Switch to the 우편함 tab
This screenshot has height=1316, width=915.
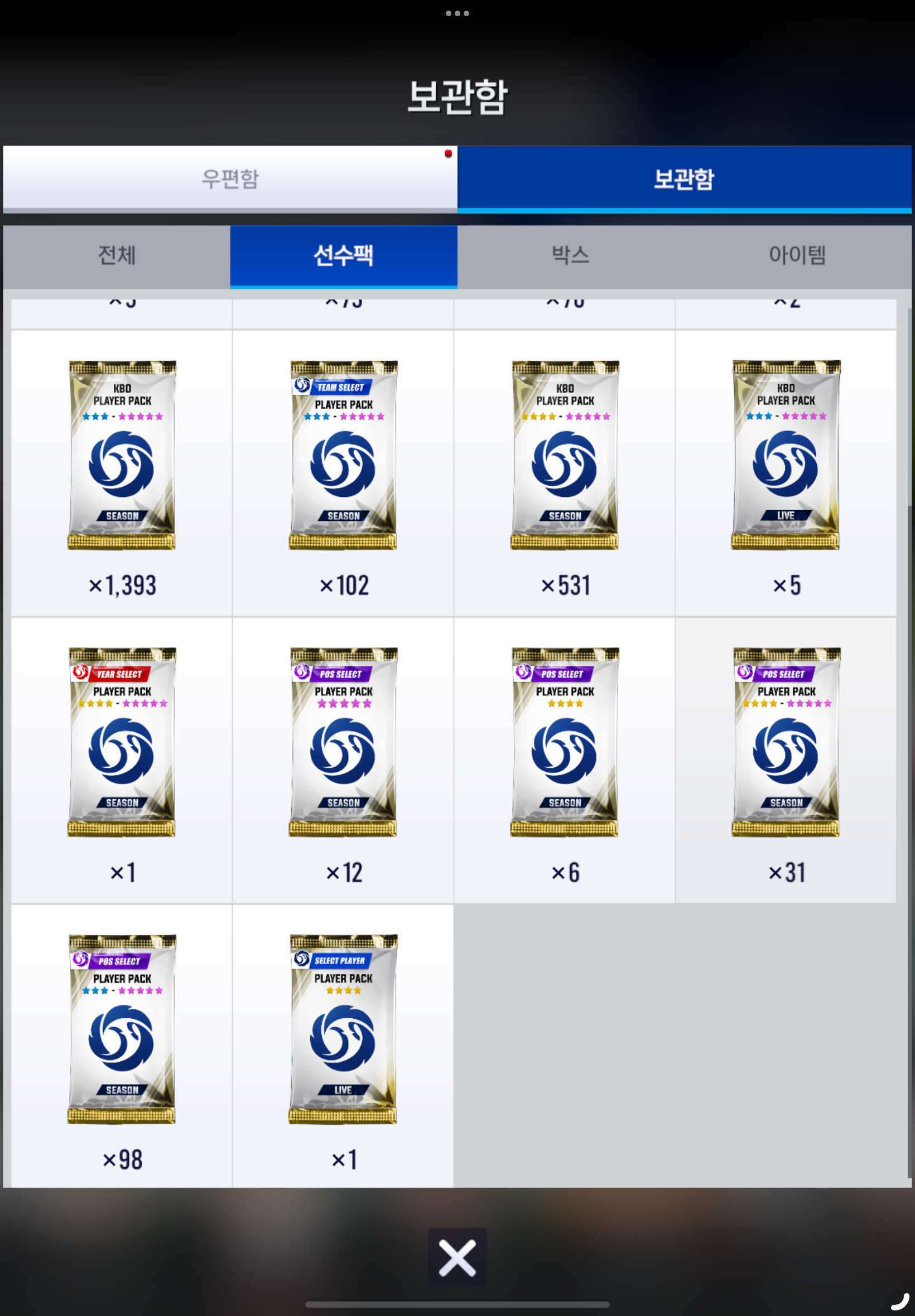[x=230, y=179]
